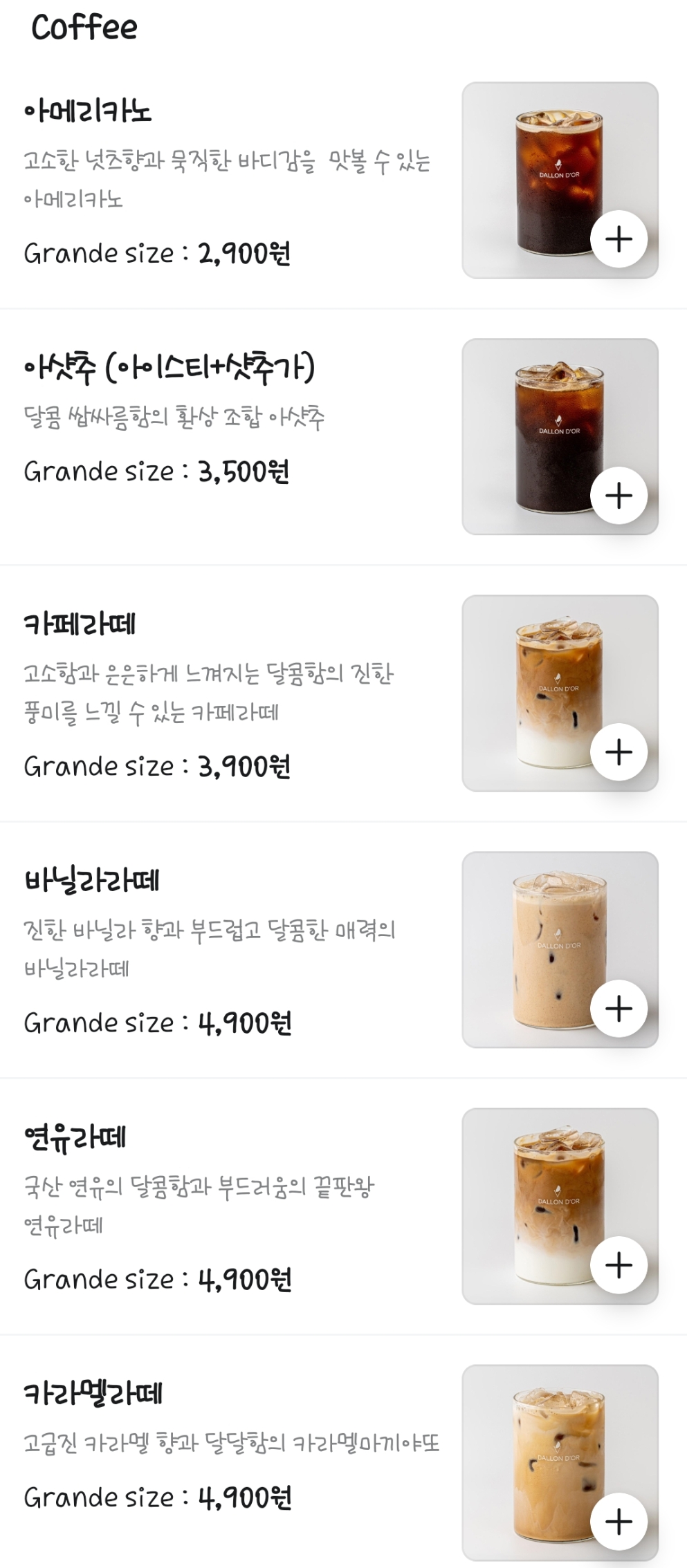Add 아메리카노 with the plus button
Viewport: 687px width, 1568px height.
point(619,239)
